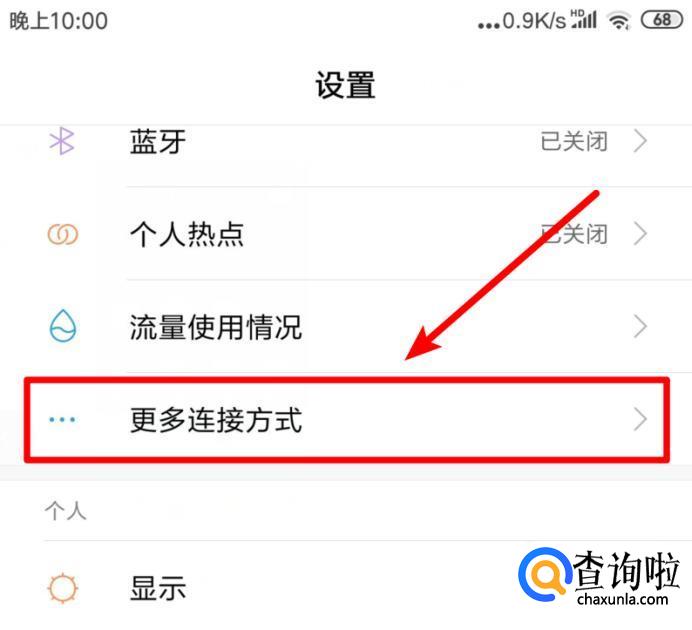
Task: Open the 蓝牙 Bluetooth settings row
Action: [x=345, y=143]
